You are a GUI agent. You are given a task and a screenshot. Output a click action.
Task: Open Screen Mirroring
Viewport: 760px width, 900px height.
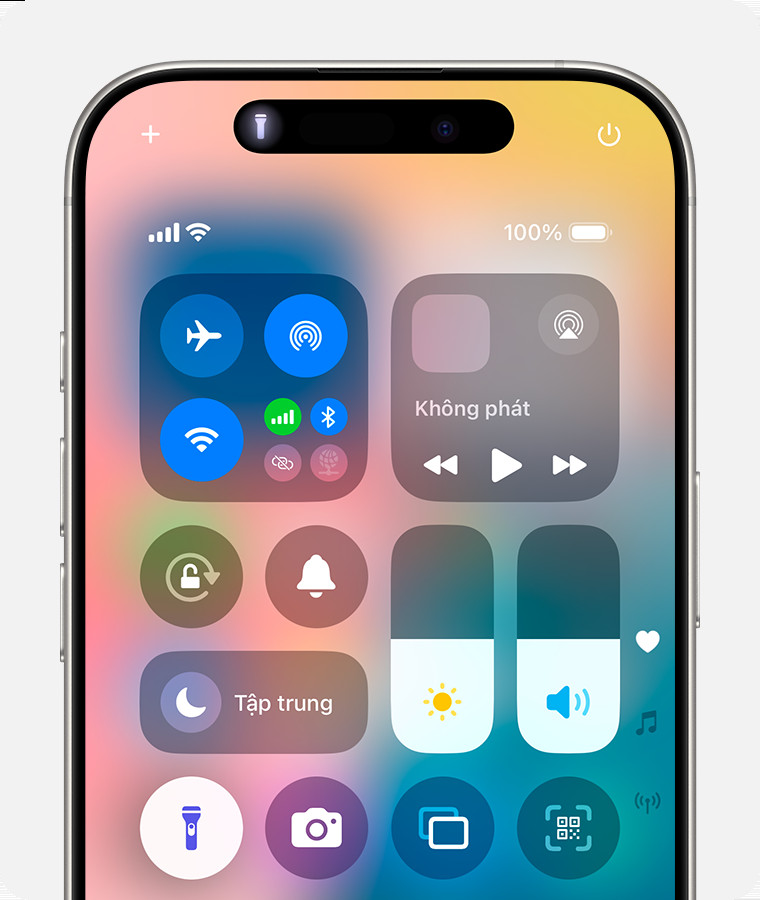tap(442, 828)
